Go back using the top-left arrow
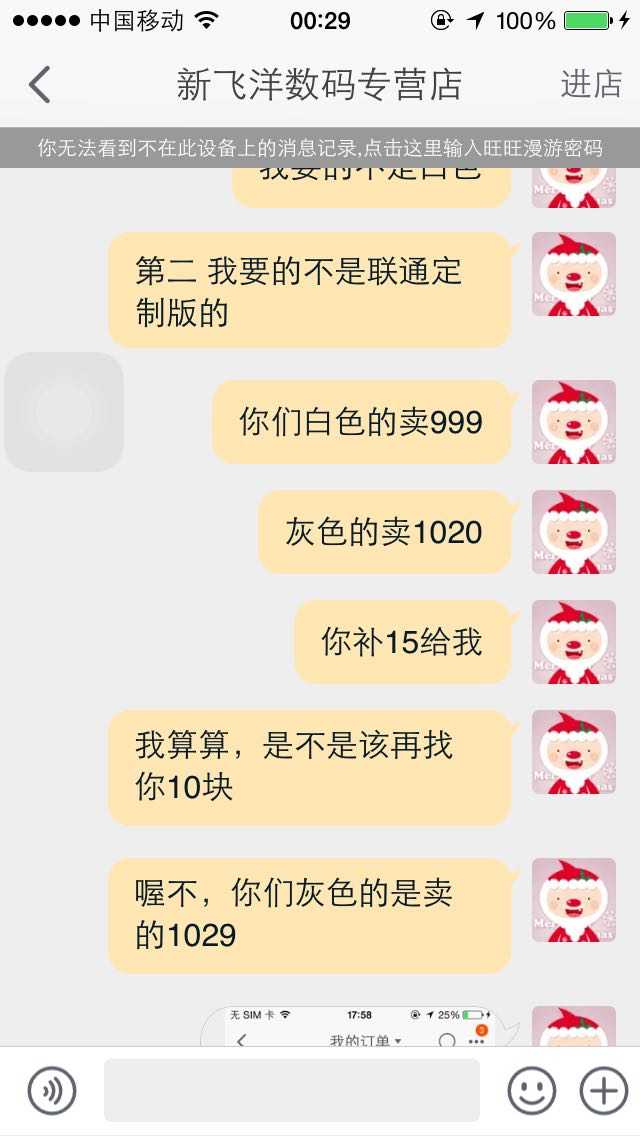Screen dimensions: 640x1136 [x=40, y=85]
